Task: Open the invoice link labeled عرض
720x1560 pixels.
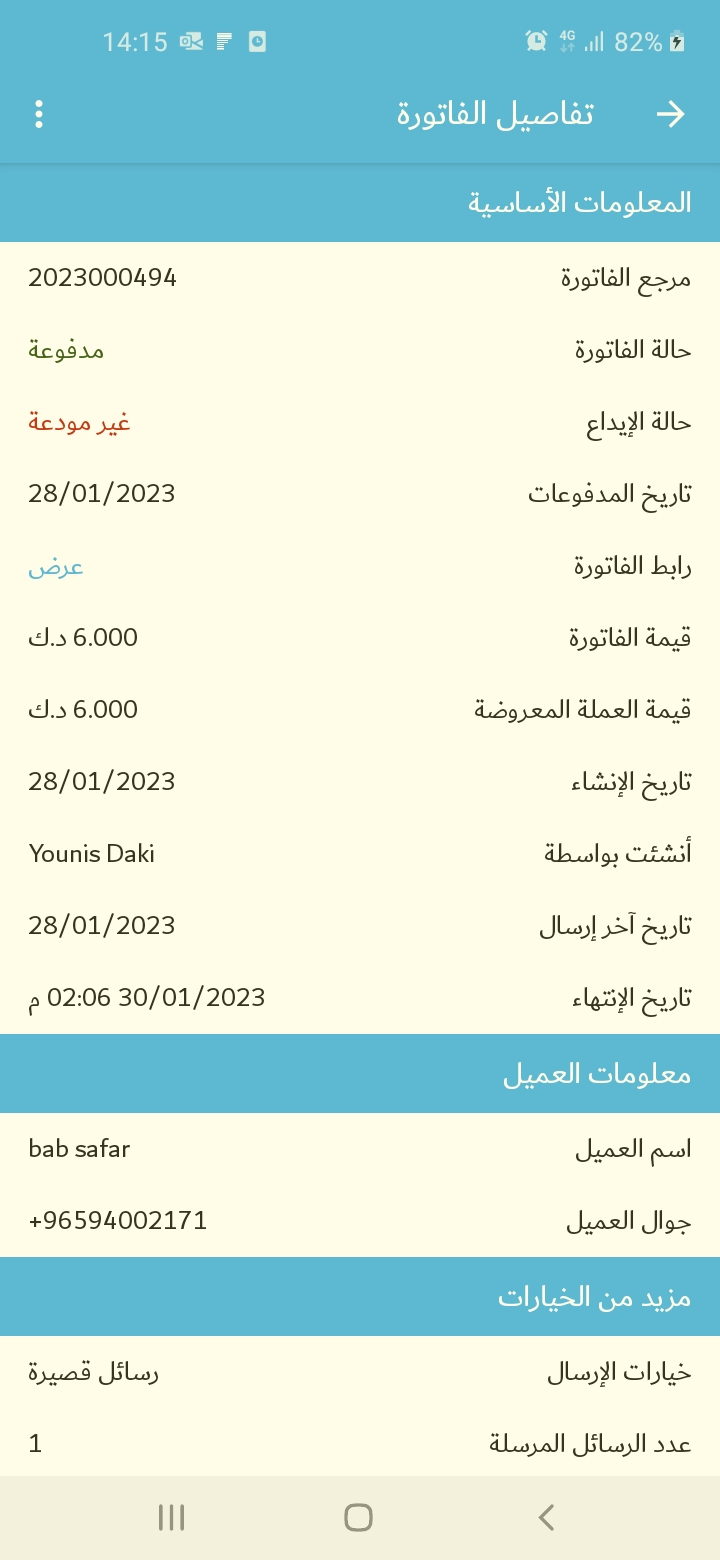Action: (56, 567)
